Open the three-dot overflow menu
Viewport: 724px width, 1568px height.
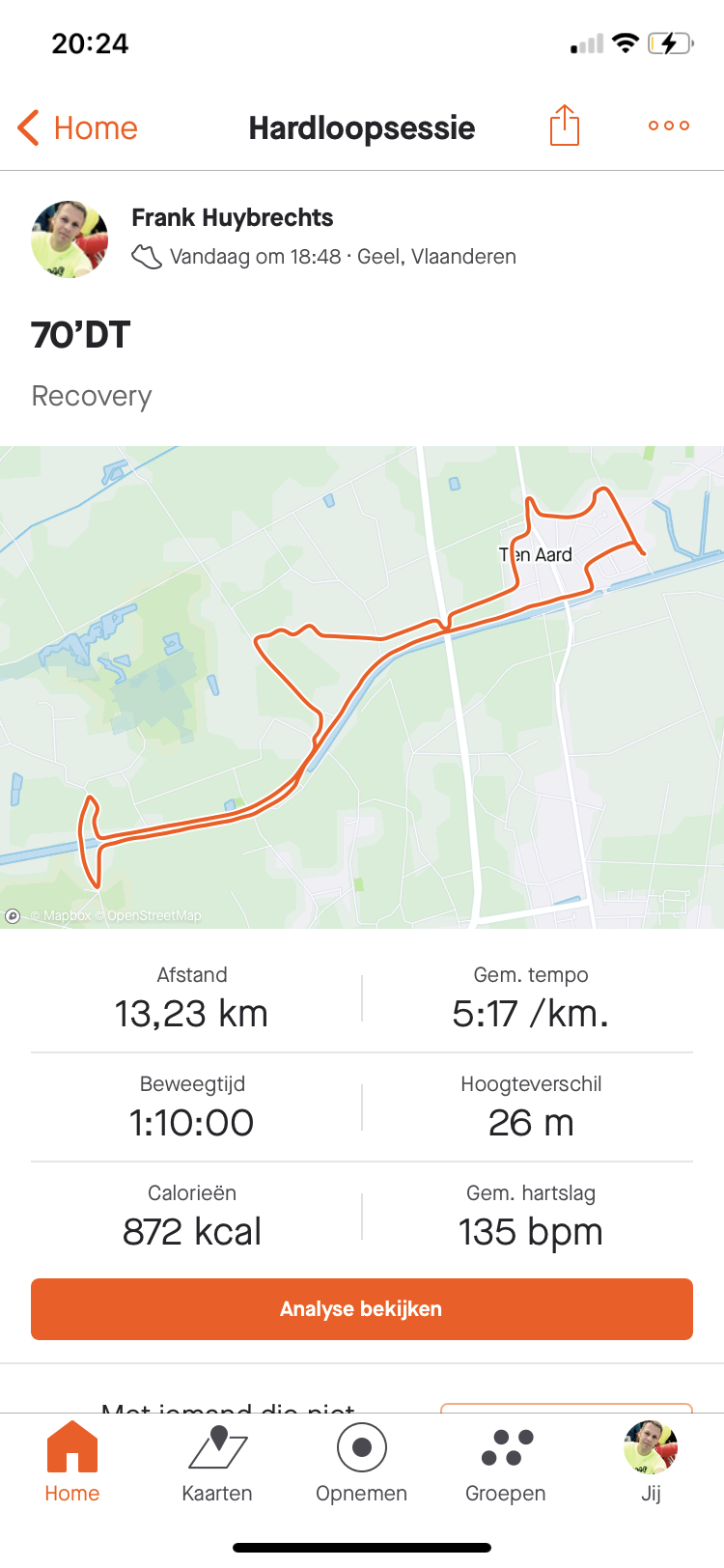click(669, 126)
